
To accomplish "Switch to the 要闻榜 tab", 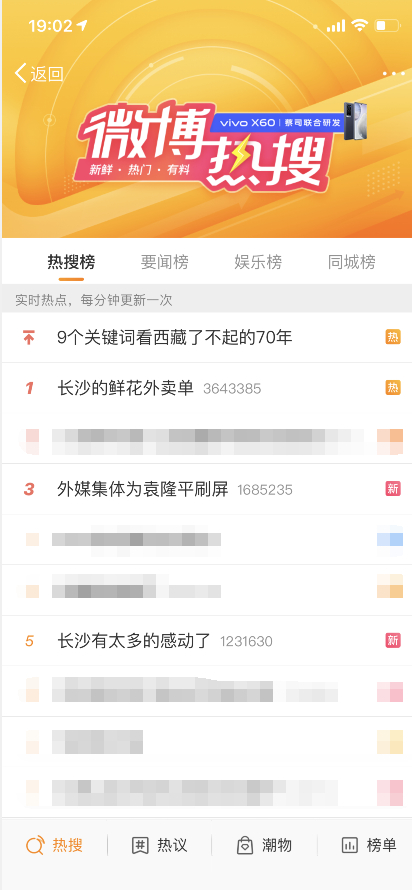I will pos(165,262).
